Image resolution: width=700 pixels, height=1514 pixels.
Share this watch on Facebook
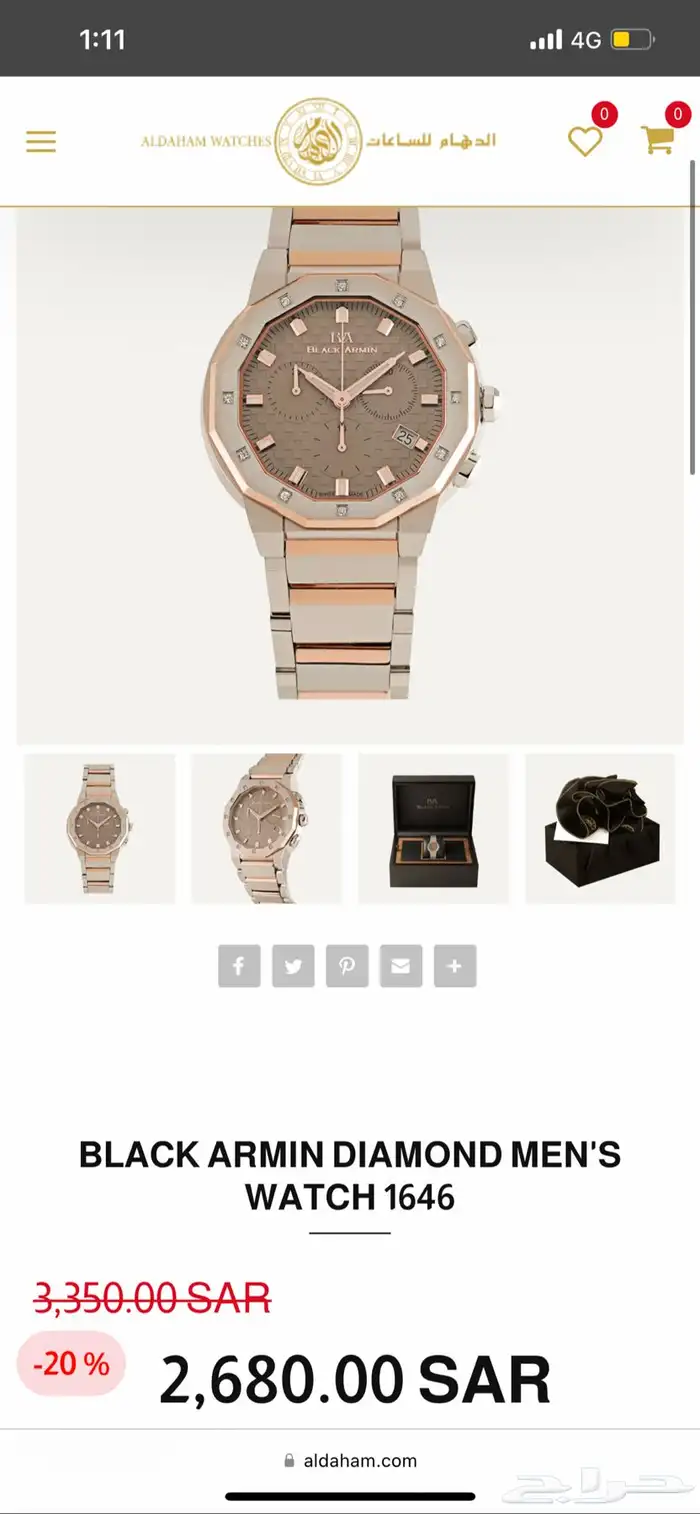pyautogui.click(x=239, y=966)
